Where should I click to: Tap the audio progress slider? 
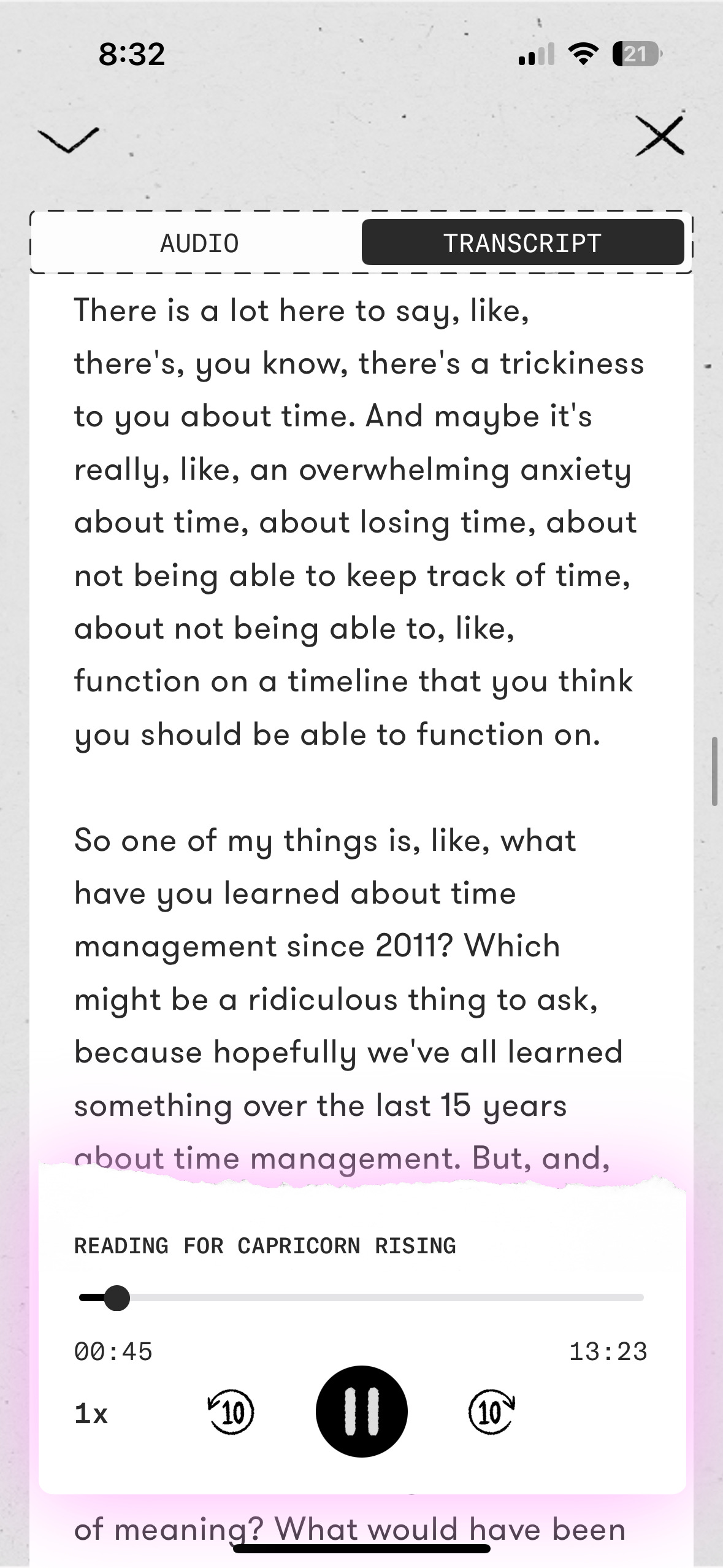361,1297
